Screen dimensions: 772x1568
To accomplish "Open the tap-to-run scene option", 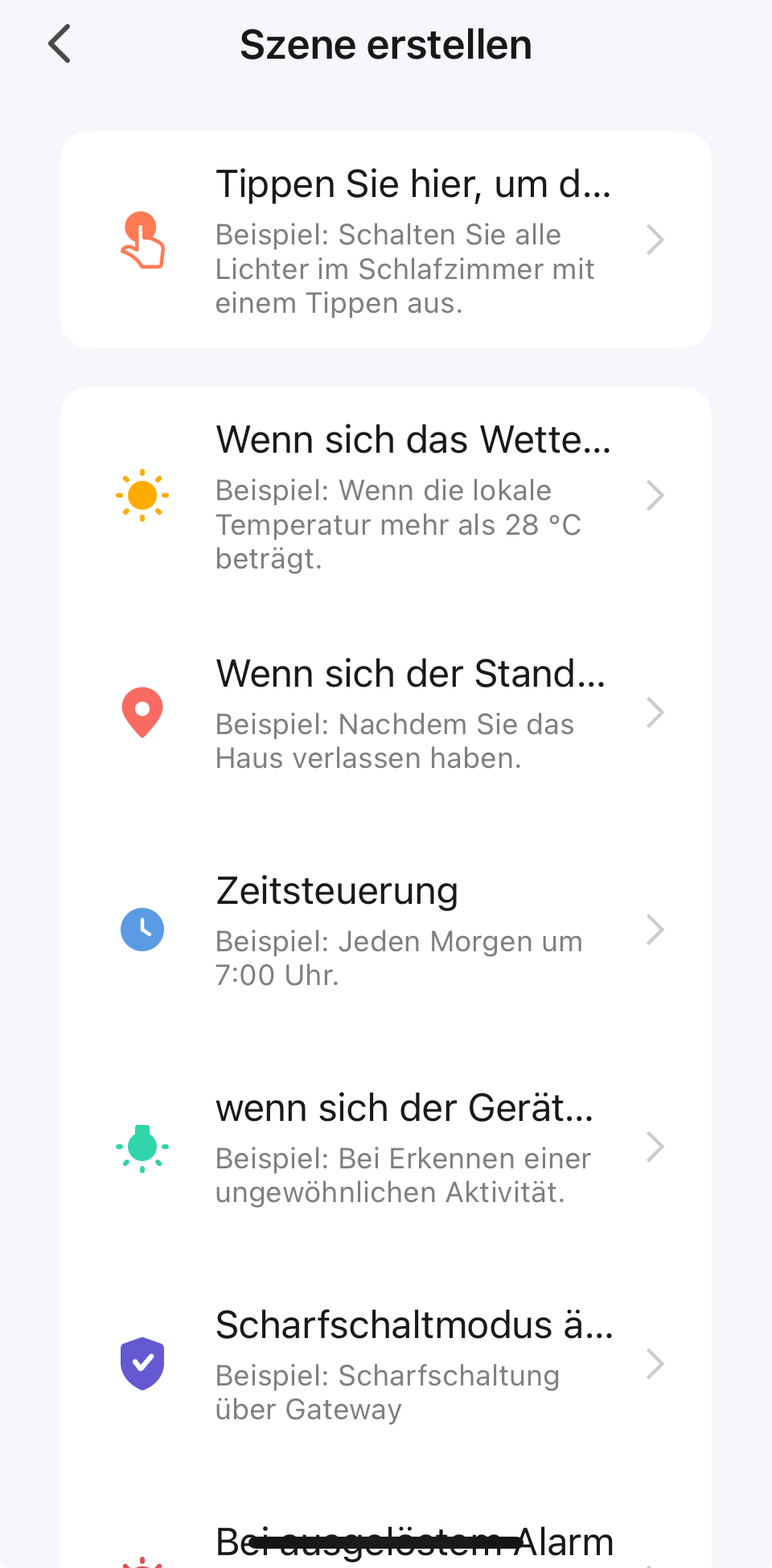I will (x=386, y=240).
